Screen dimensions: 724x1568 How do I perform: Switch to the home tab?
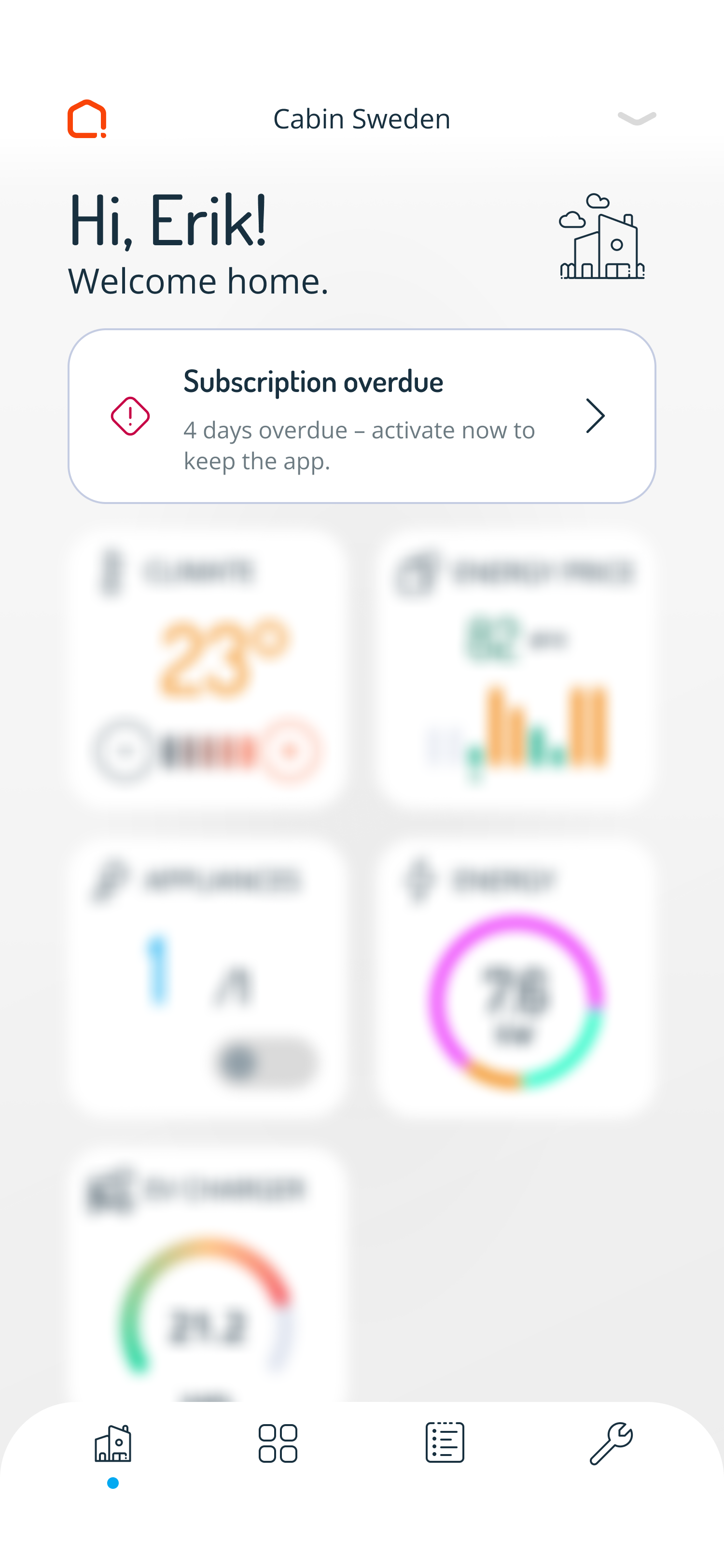point(113,1444)
